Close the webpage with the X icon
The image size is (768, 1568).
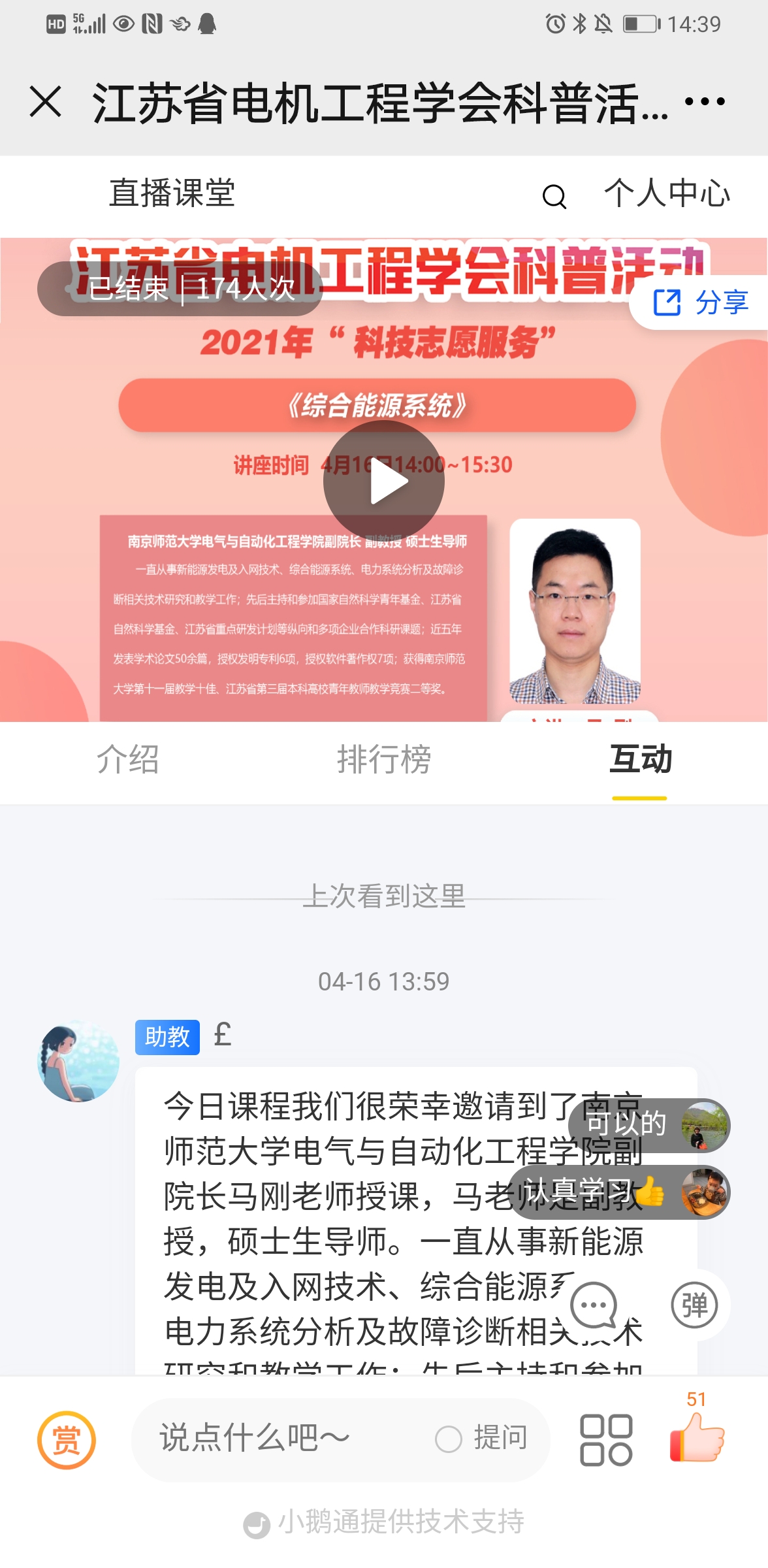click(x=46, y=102)
